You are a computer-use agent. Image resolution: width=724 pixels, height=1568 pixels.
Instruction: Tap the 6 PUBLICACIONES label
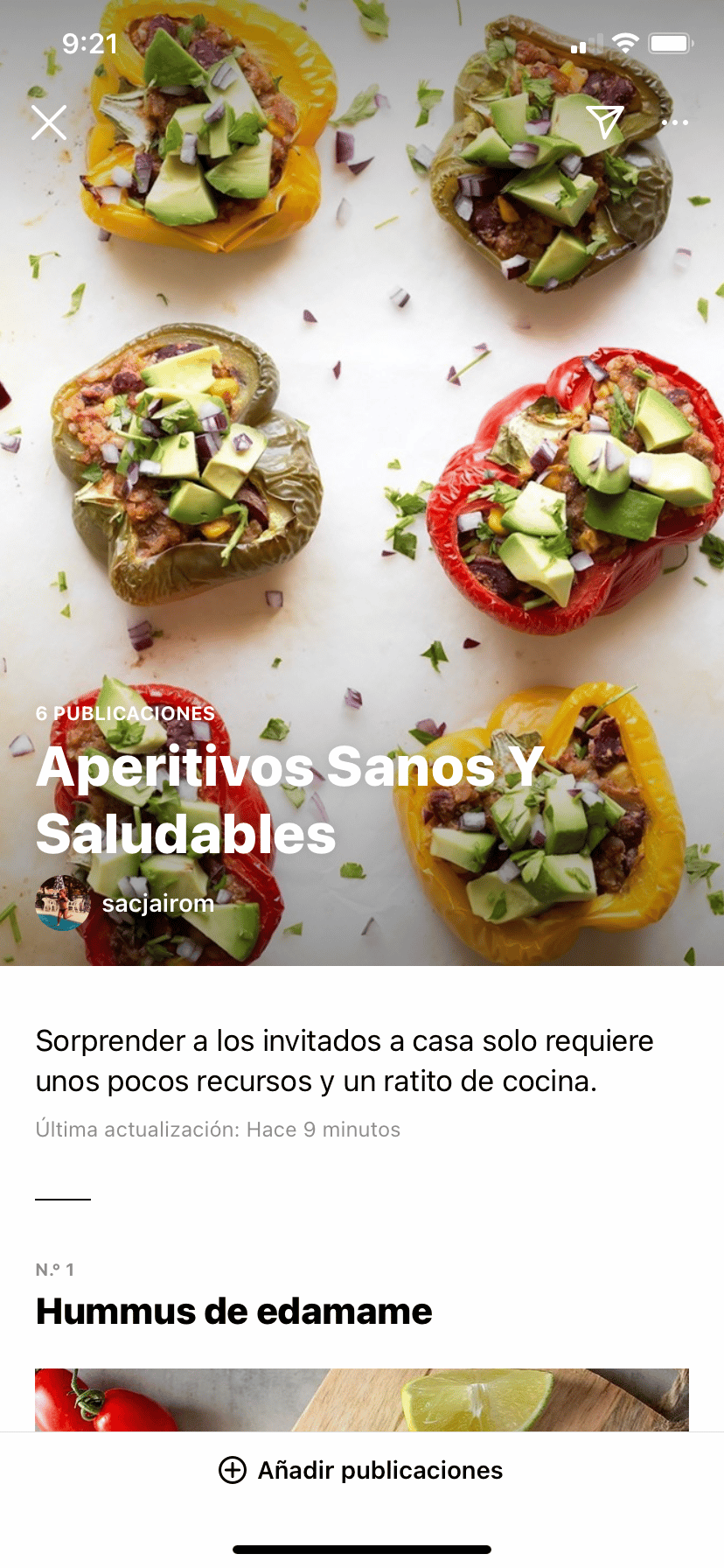coord(125,714)
